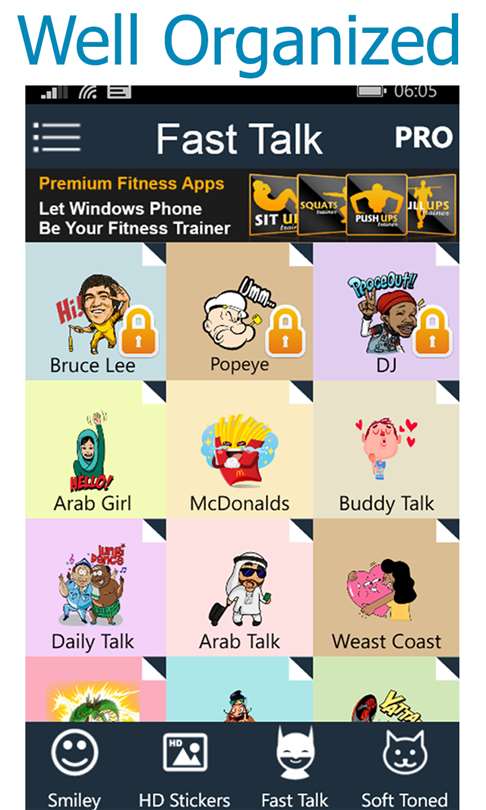486x810 pixels.
Task: Open the hamburger menu
Action: 57,137
